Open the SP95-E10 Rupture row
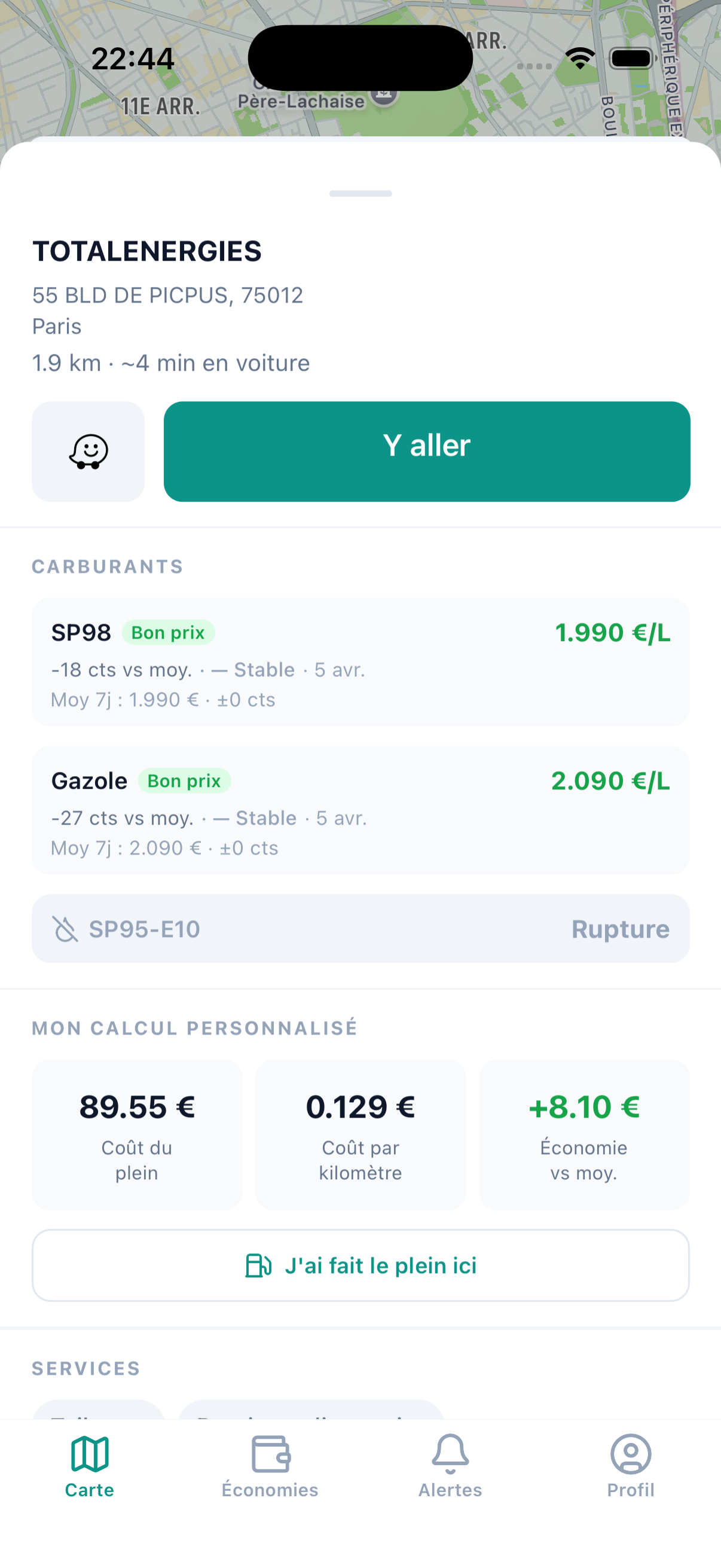Image resolution: width=721 pixels, height=1568 pixels. pos(361,929)
